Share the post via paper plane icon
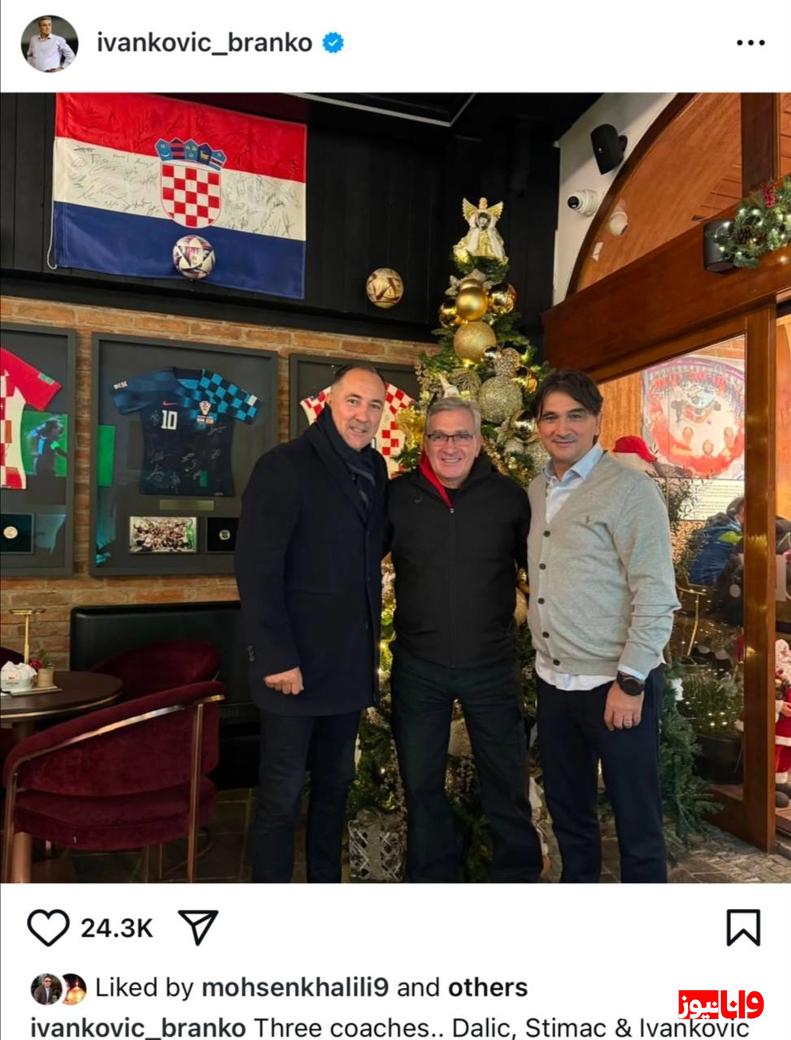Screen dimensions: 791x1040 coord(198,927)
